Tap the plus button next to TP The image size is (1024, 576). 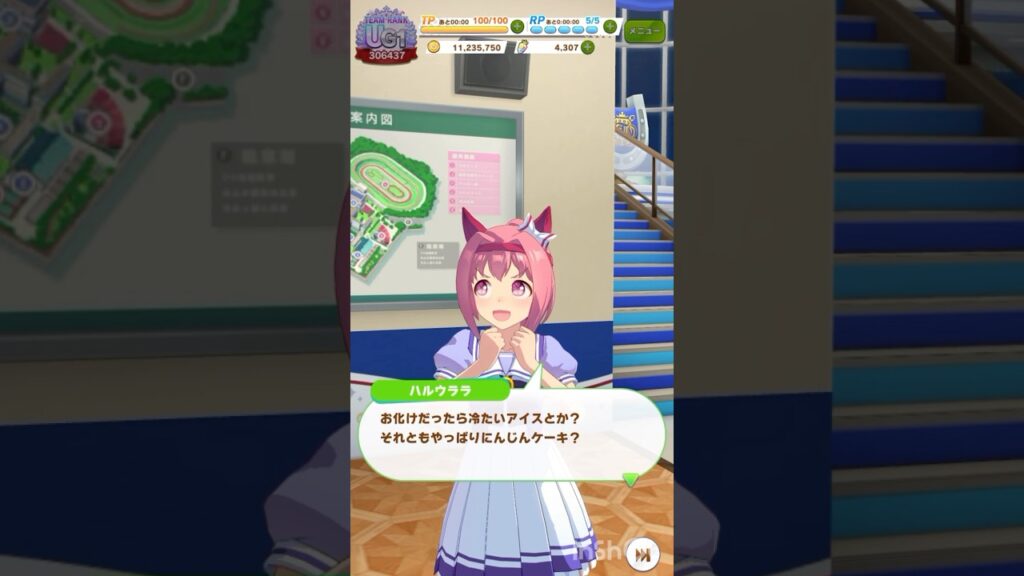[517, 26]
